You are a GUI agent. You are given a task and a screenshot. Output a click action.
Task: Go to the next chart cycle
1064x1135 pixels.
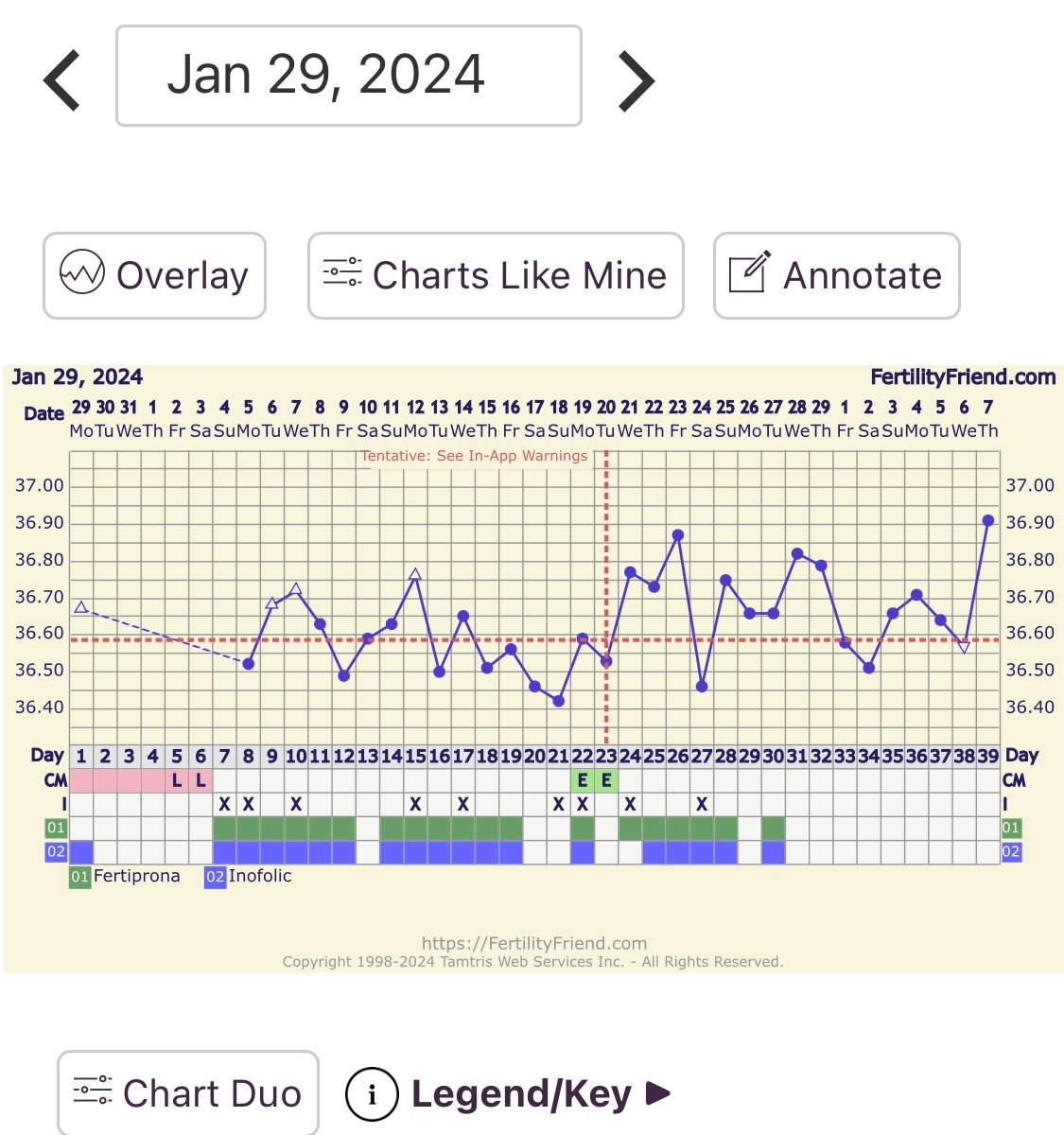[636, 80]
